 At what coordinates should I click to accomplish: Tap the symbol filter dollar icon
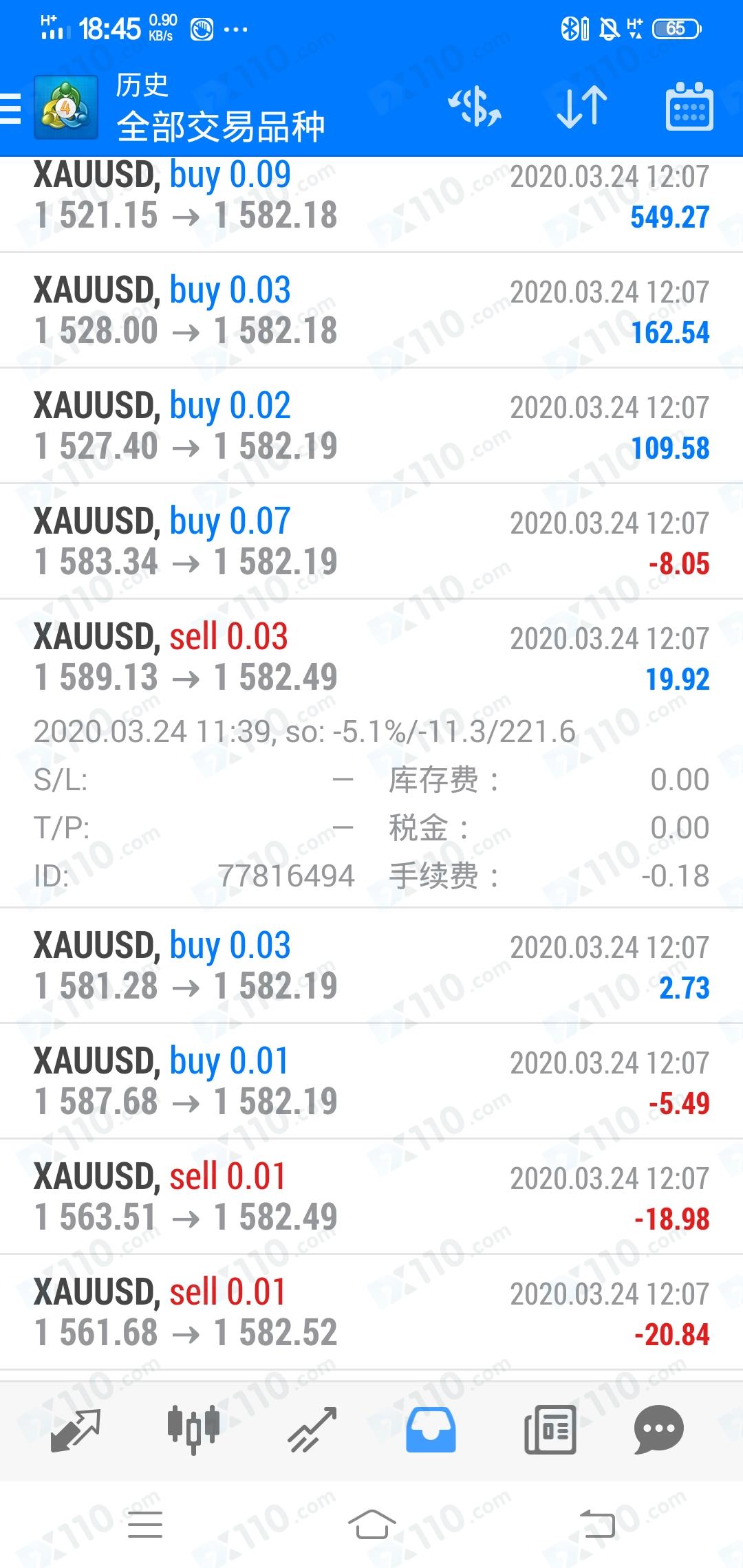click(475, 108)
